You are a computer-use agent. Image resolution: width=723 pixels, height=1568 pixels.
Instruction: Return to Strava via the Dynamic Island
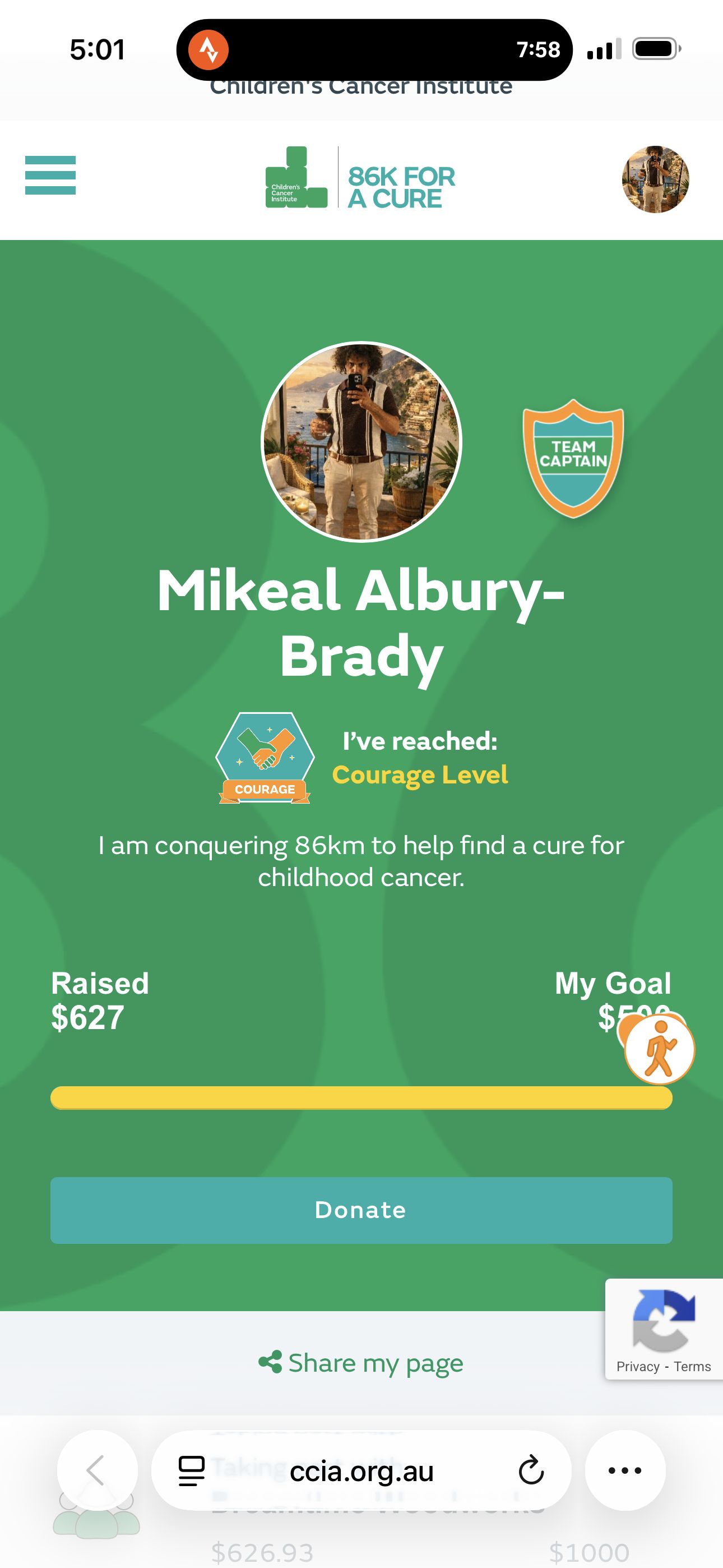tap(208, 50)
